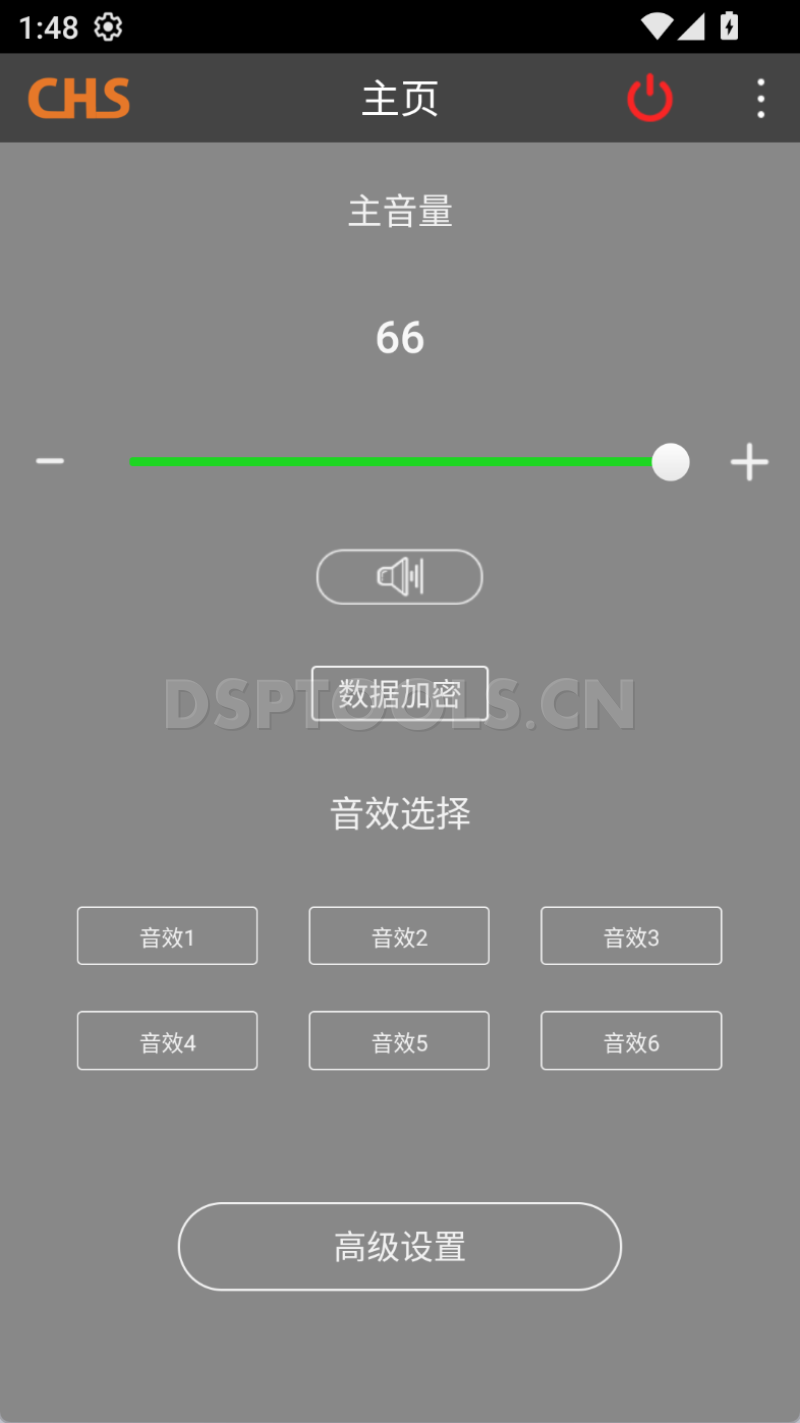Open the three-dot overflow menu
The height and width of the screenshot is (1423, 800).
pos(761,98)
